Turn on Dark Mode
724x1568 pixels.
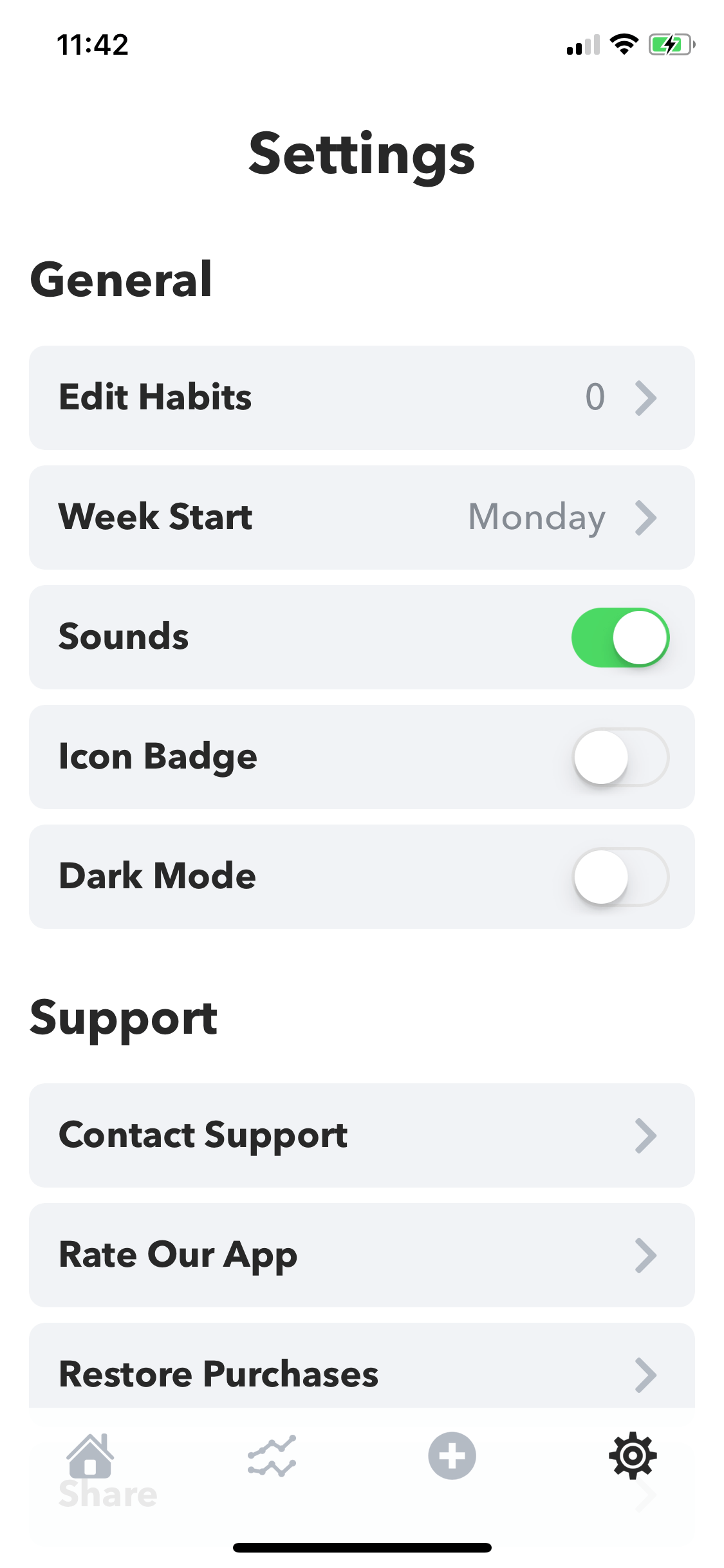620,877
